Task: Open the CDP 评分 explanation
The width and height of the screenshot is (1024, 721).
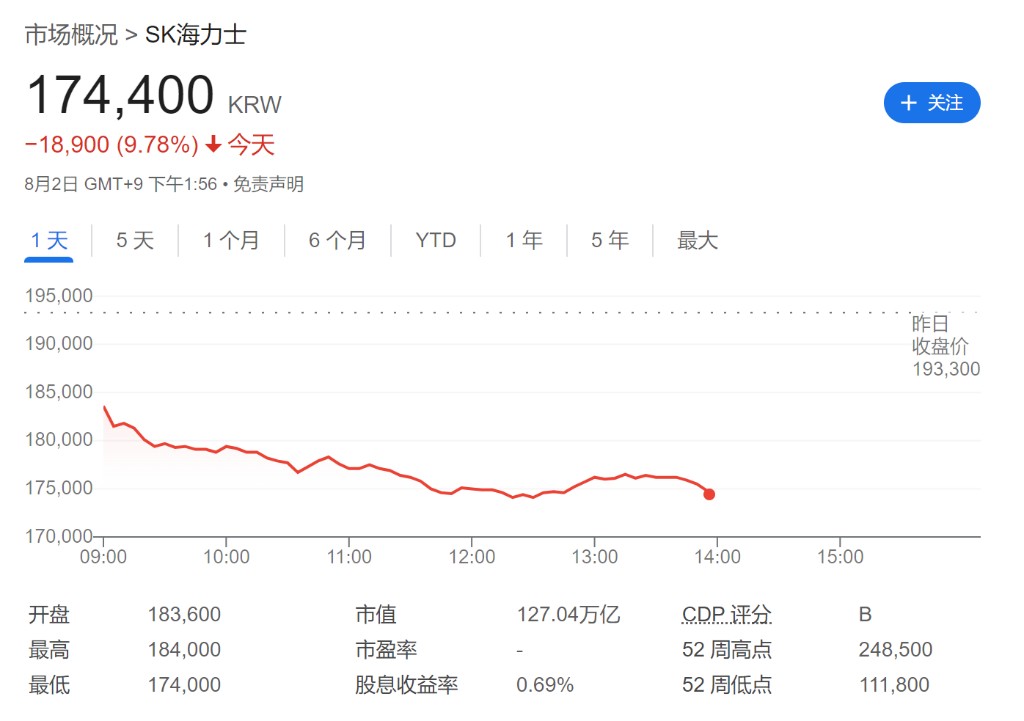Action: [726, 615]
